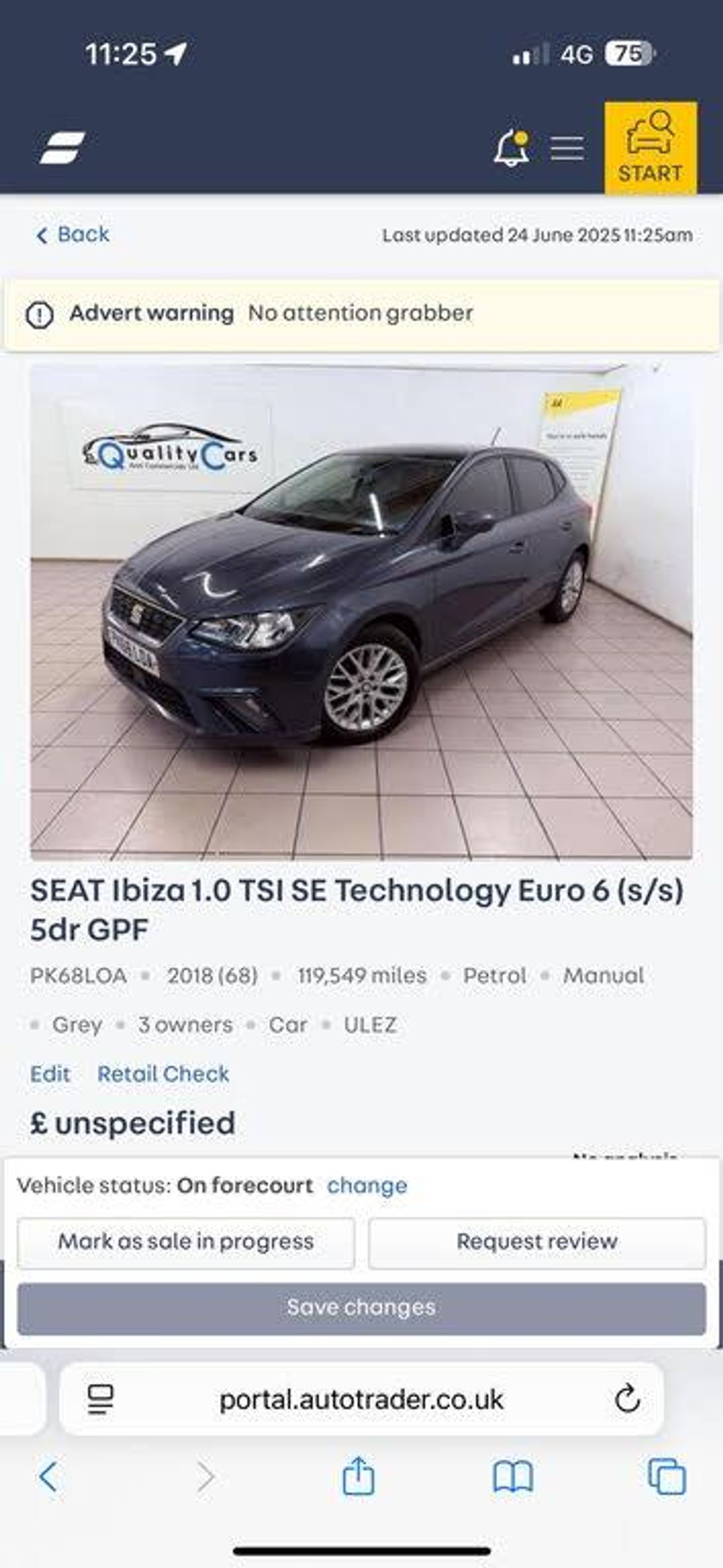Change the vehicle status
Viewport: 723px width, 1568px height.
coord(367,1185)
